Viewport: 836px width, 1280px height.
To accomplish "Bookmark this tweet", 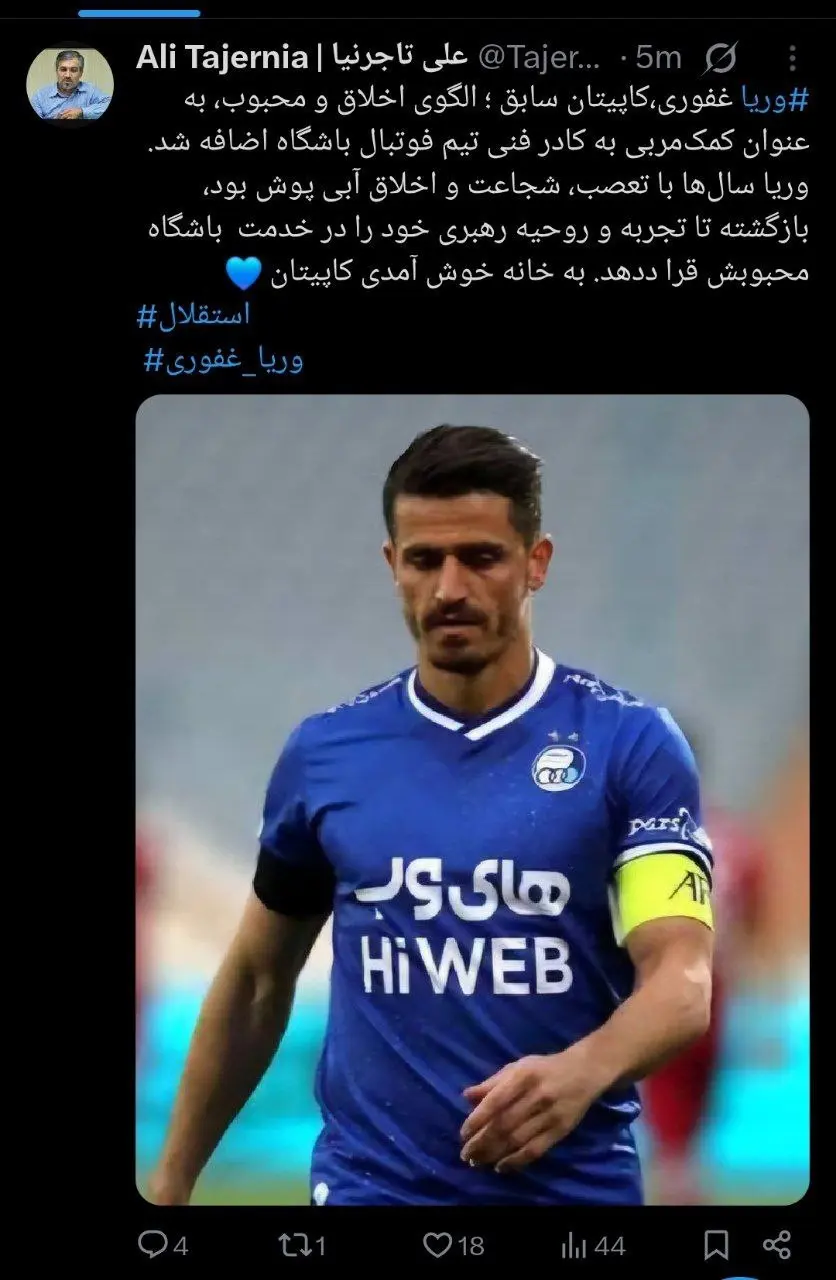I will pos(716,1244).
